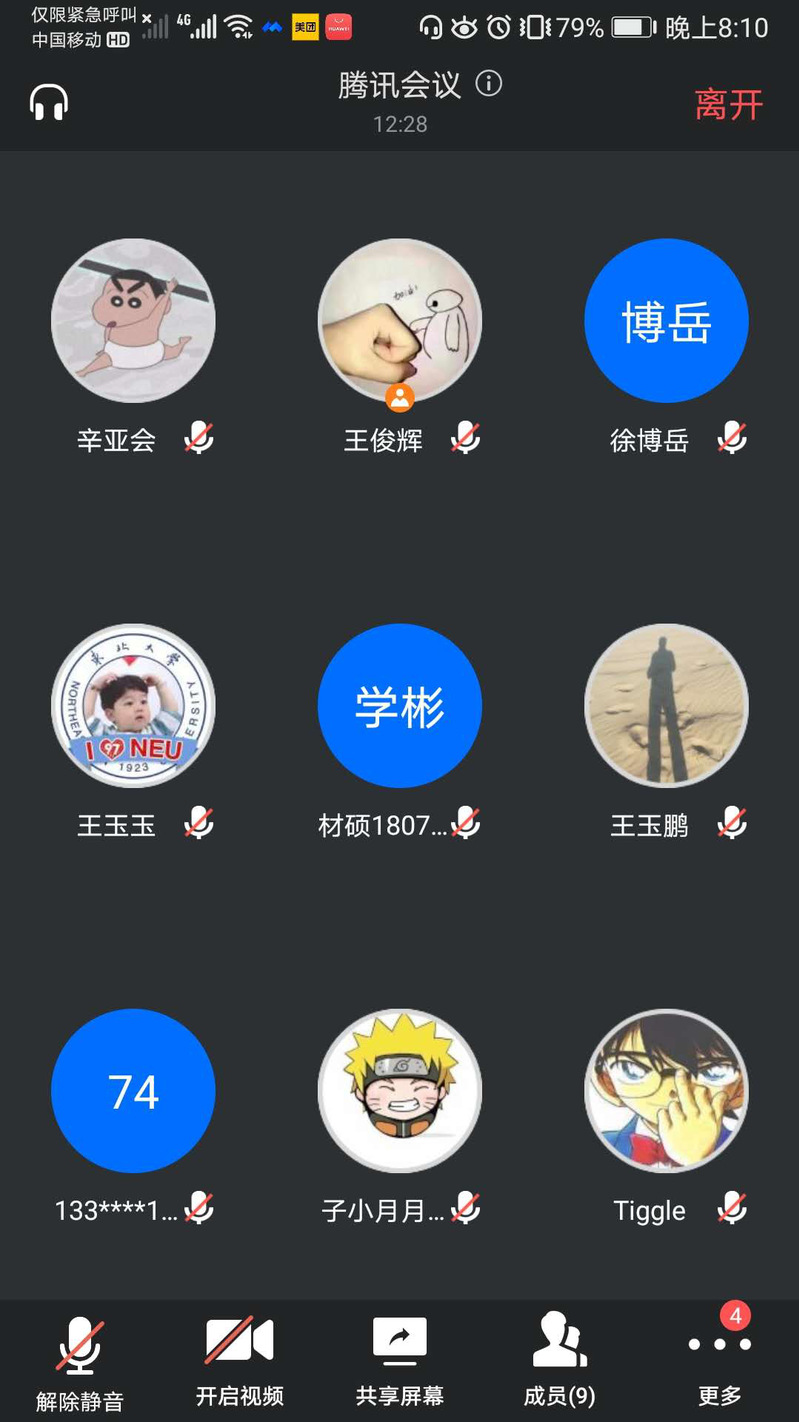Open the members list 成员(9)
Image resolution: width=799 pixels, height=1422 pixels.
pyautogui.click(x=559, y=1362)
